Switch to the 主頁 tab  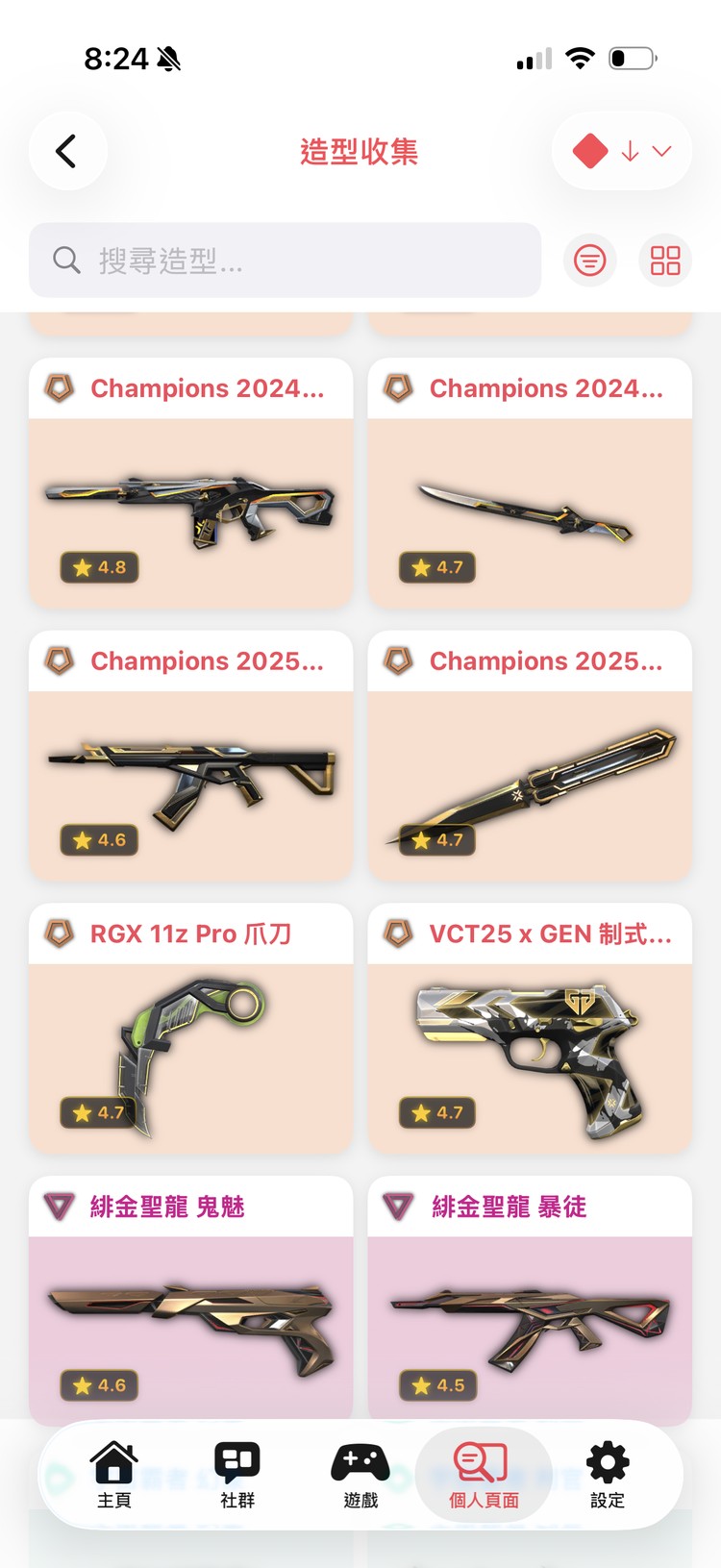(x=114, y=1475)
